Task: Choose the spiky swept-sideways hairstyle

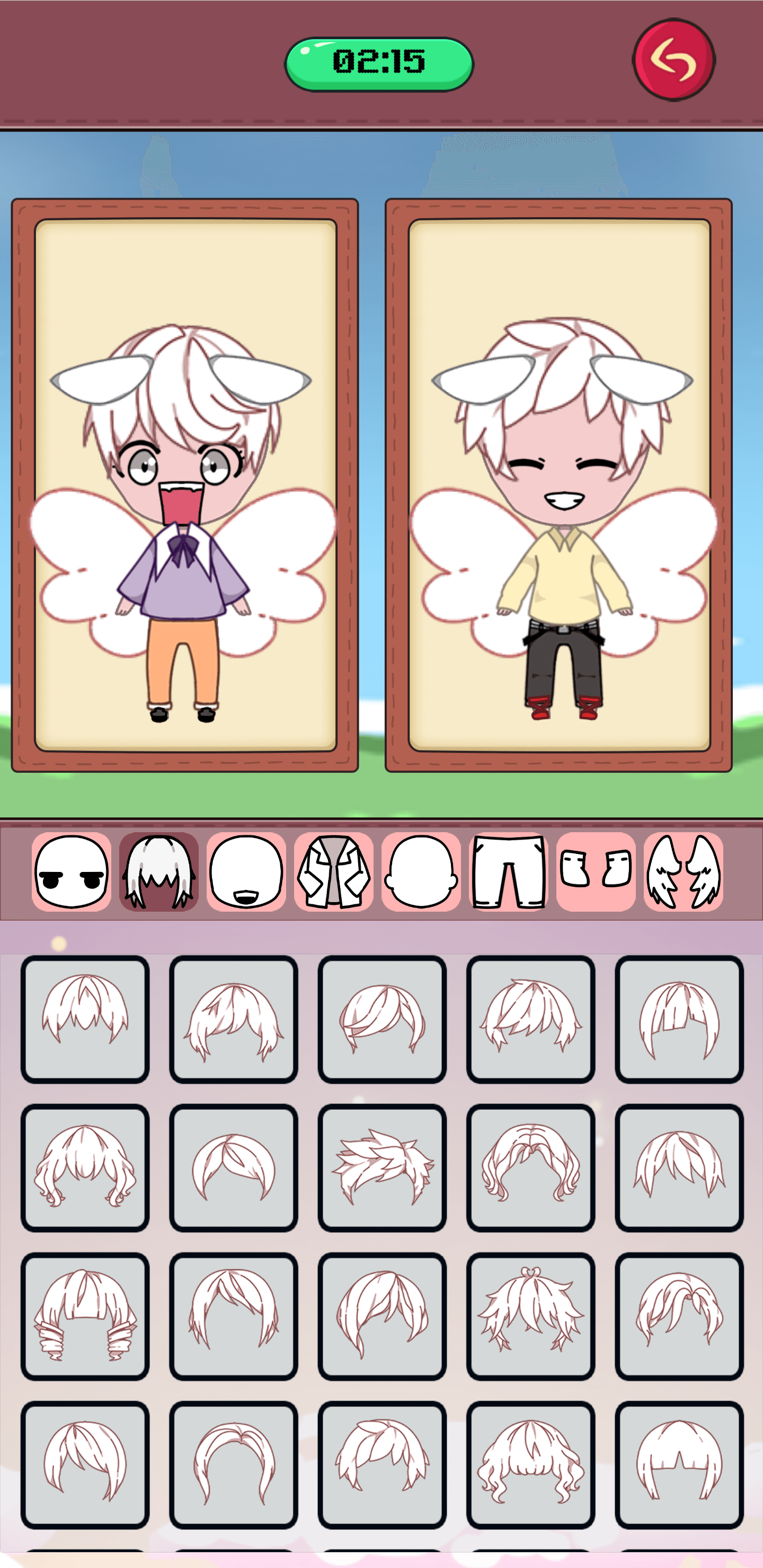Action: [382, 1168]
